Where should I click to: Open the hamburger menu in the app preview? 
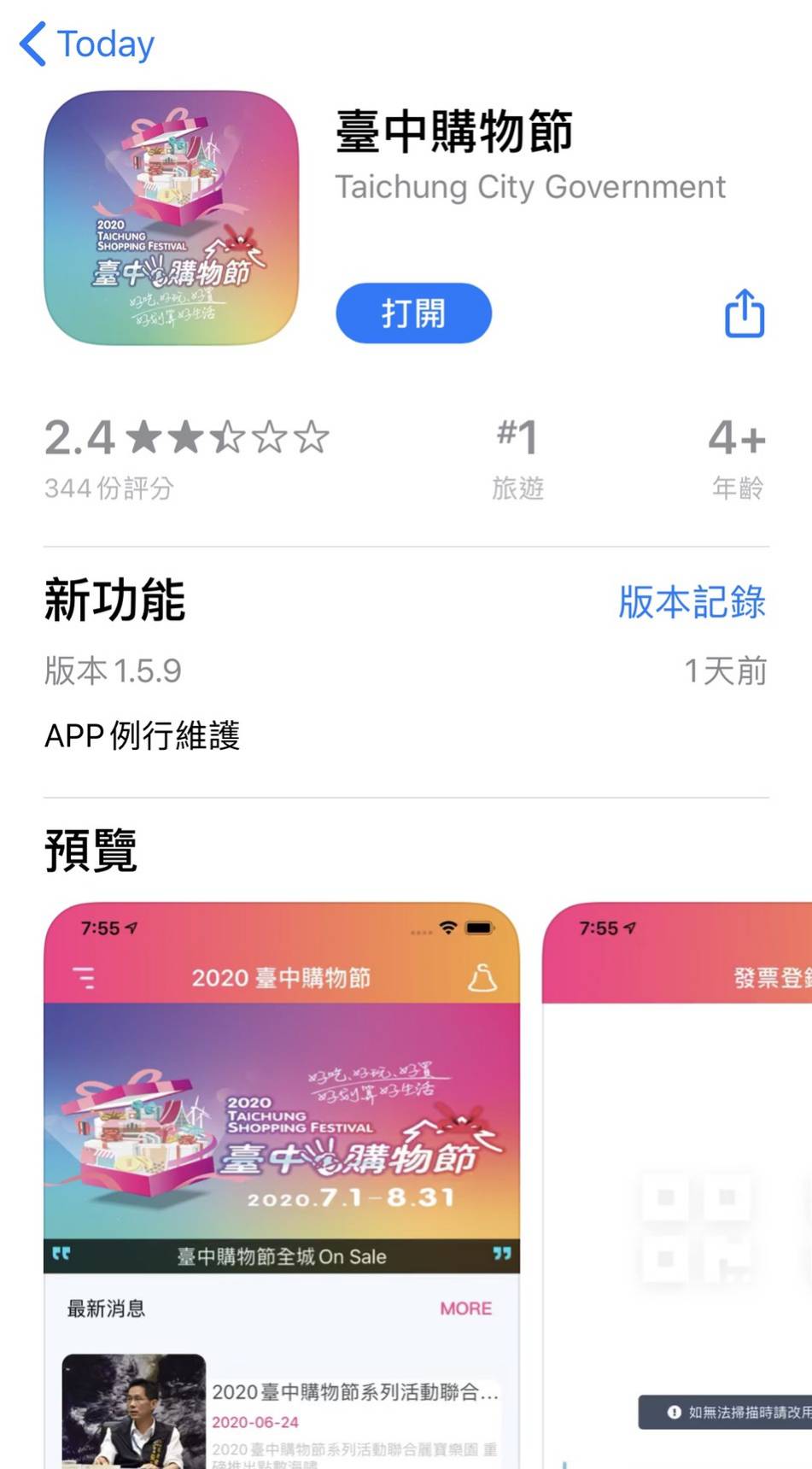coord(83,979)
